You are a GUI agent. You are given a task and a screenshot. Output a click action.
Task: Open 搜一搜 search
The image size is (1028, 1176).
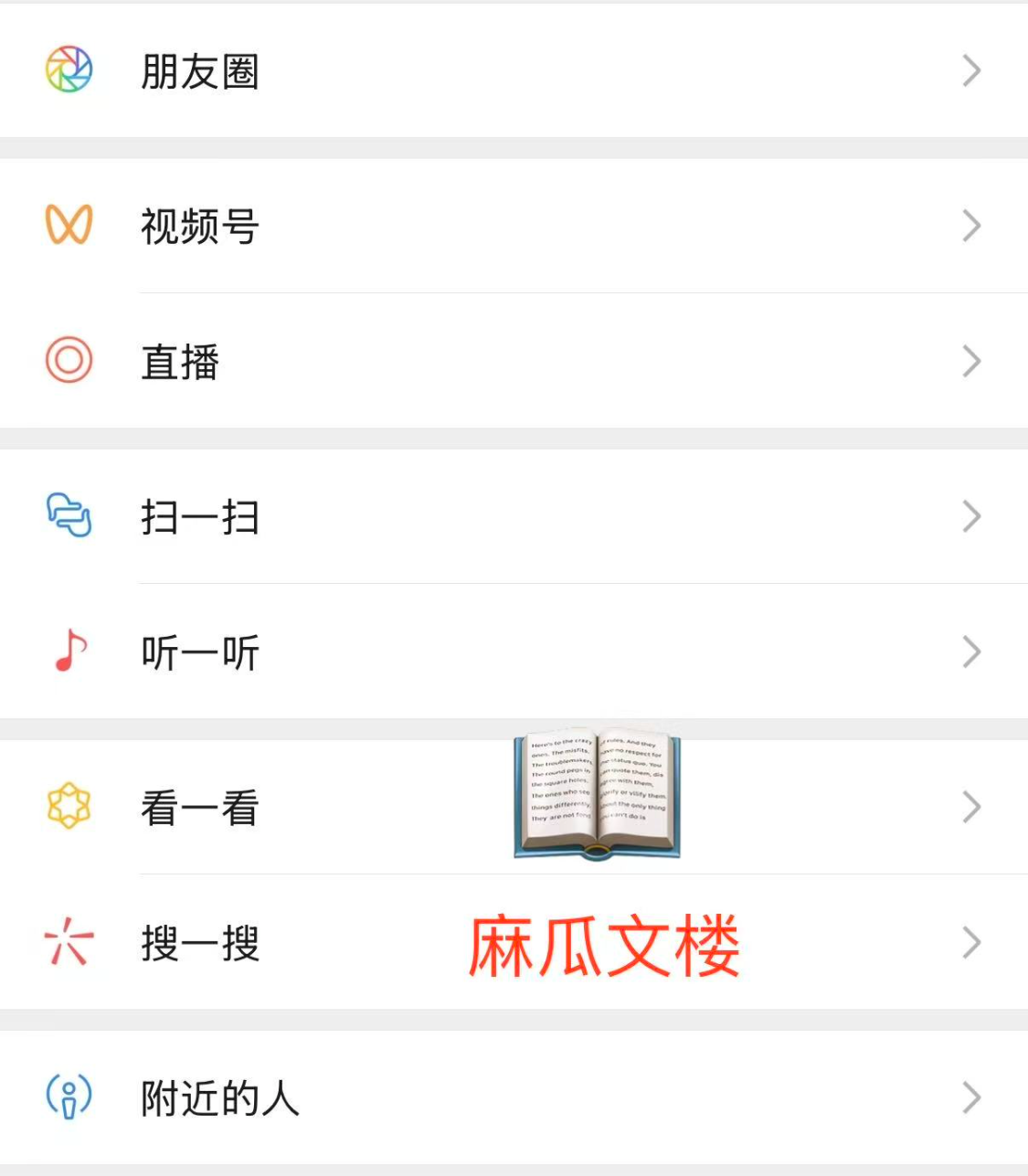click(199, 943)
